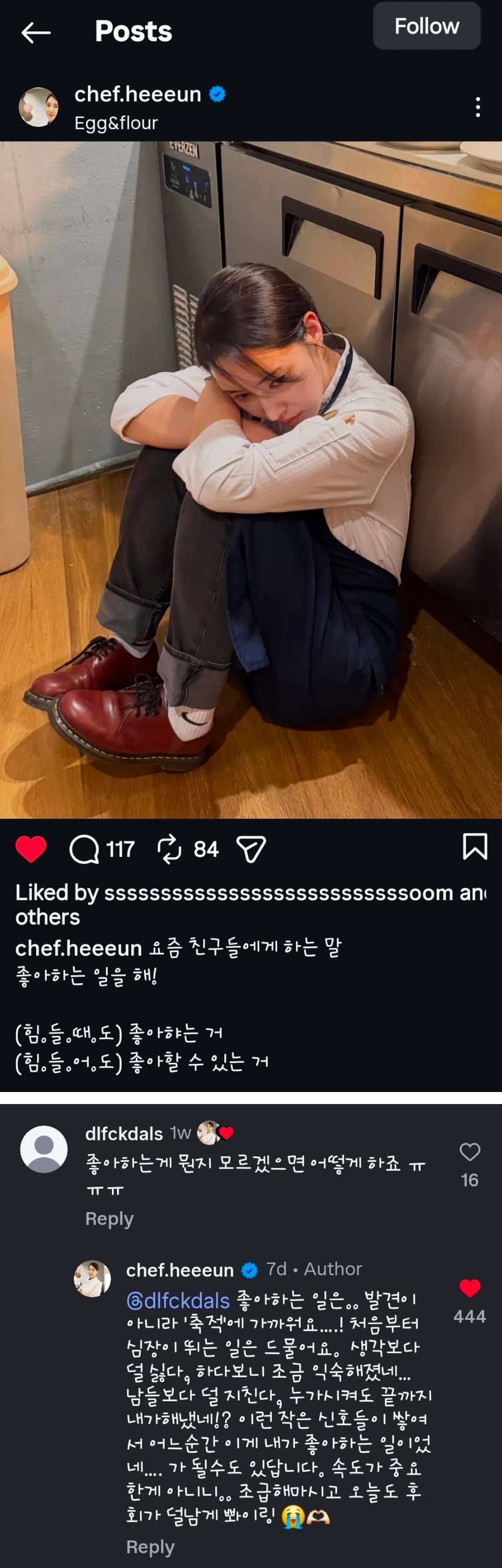The width and height of the screenshot is (502, 1568).
Task: Open dlfckdals's profile avatar
Action: pos(44,1149)
